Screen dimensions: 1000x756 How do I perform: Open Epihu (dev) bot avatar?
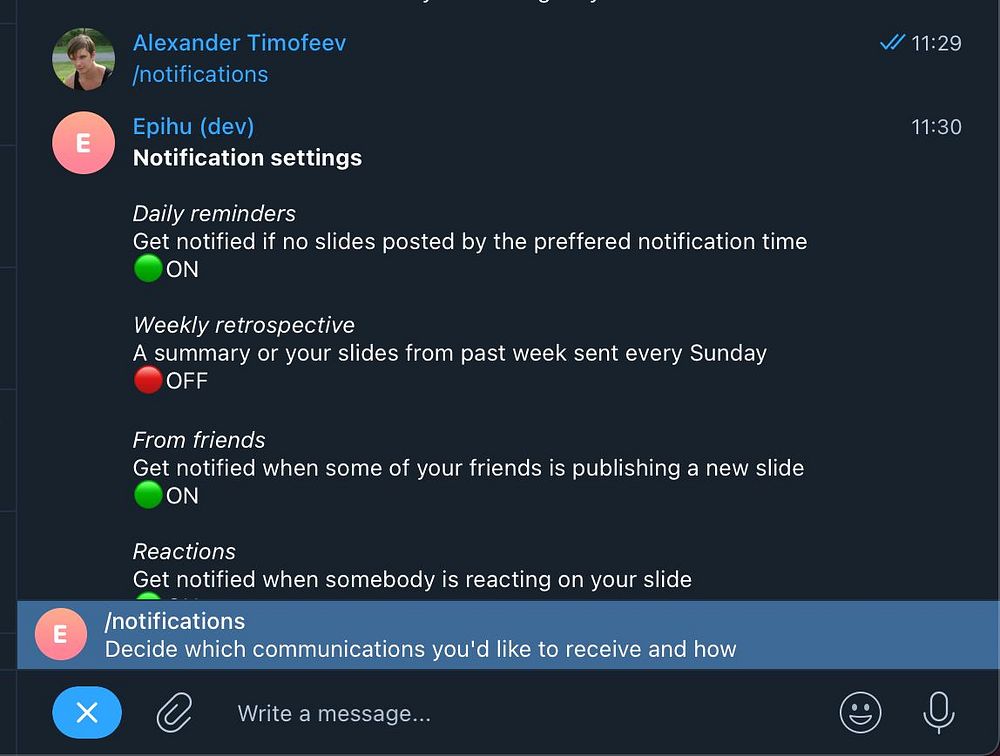coord(83,142)
